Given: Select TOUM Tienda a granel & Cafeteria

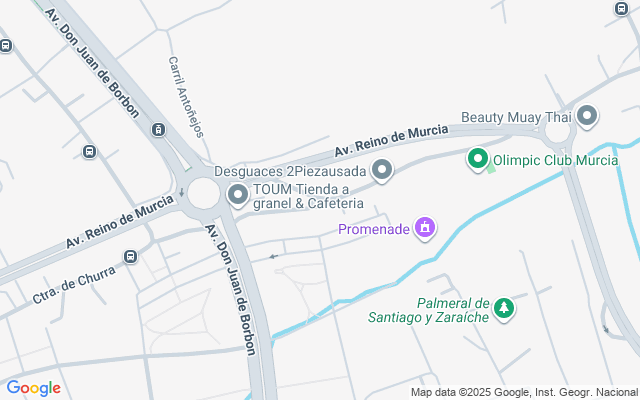Looking at the screenshot, I should click(238, 195).
